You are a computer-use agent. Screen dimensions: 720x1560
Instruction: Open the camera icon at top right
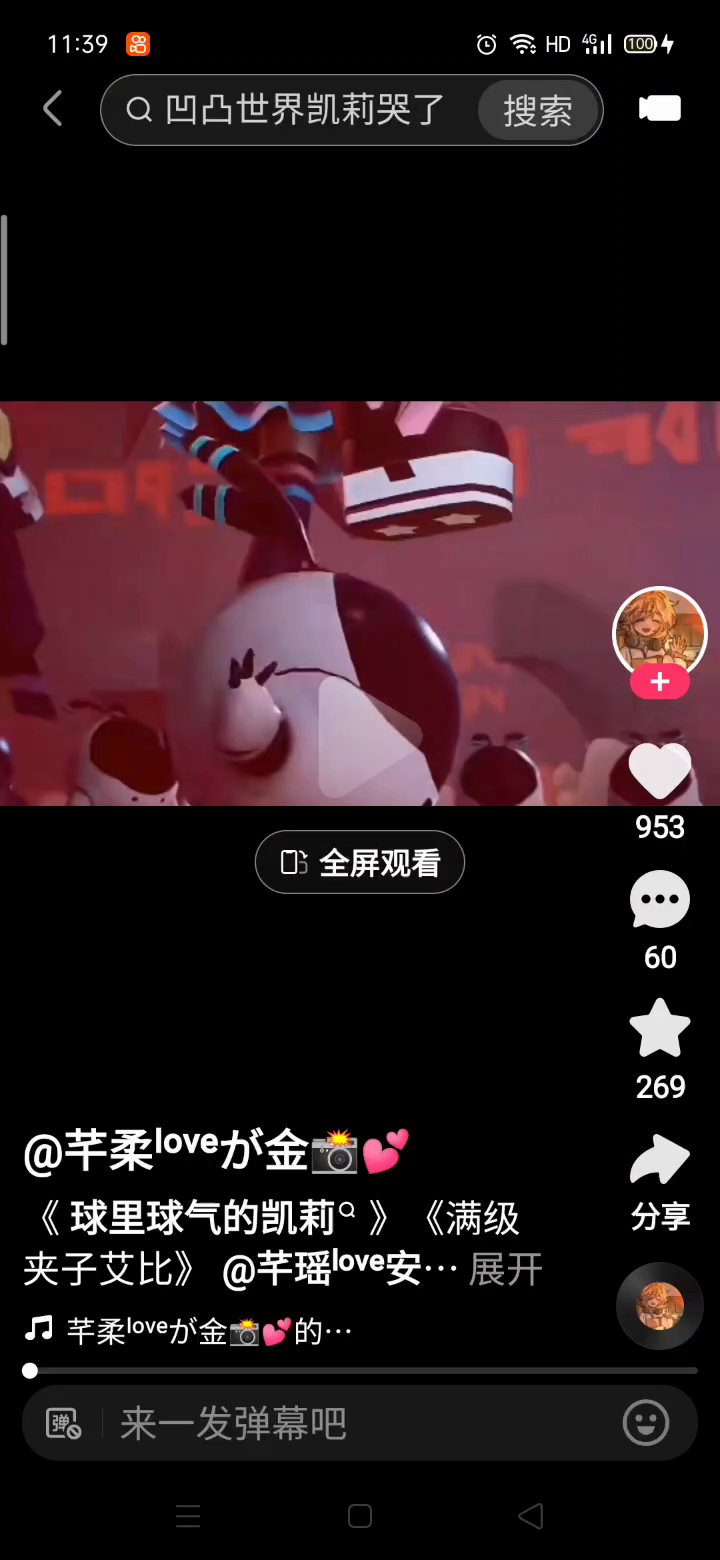tap(660, 109)
